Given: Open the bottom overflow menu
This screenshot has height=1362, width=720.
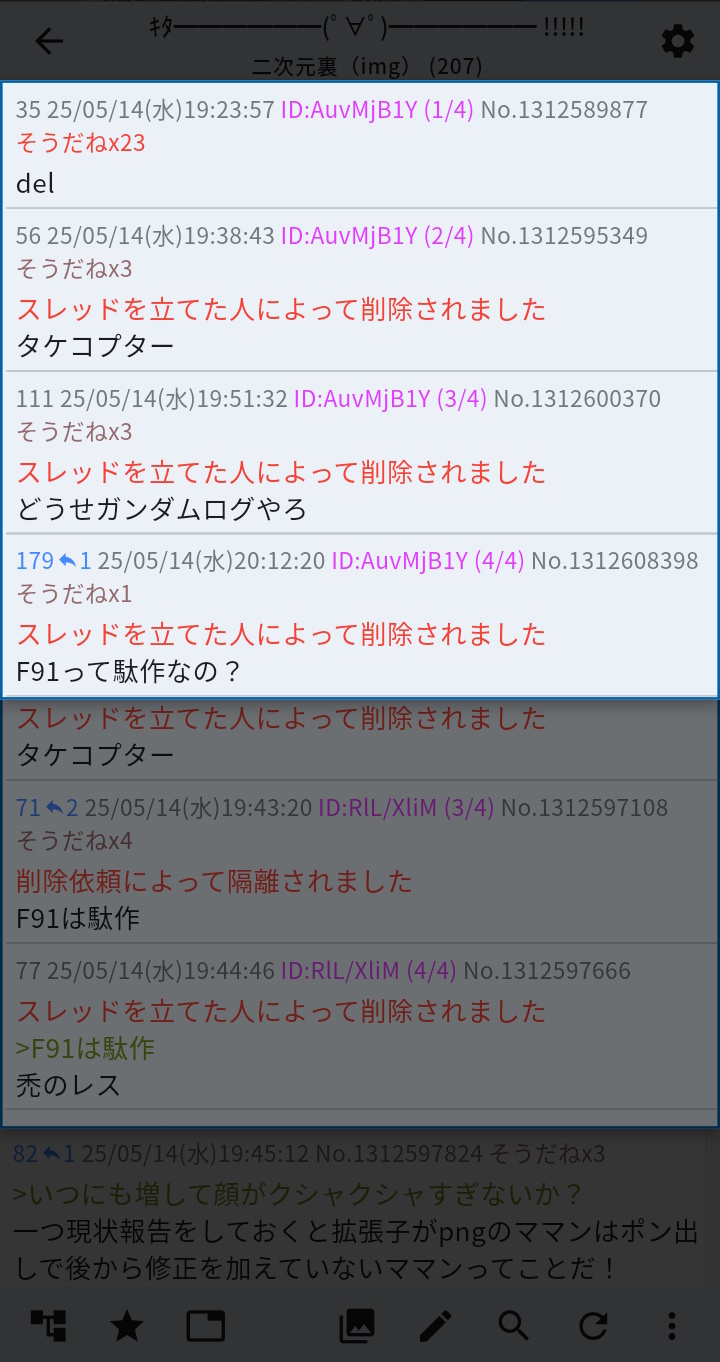Looking at the screenshot, I should coord(672,1326).
